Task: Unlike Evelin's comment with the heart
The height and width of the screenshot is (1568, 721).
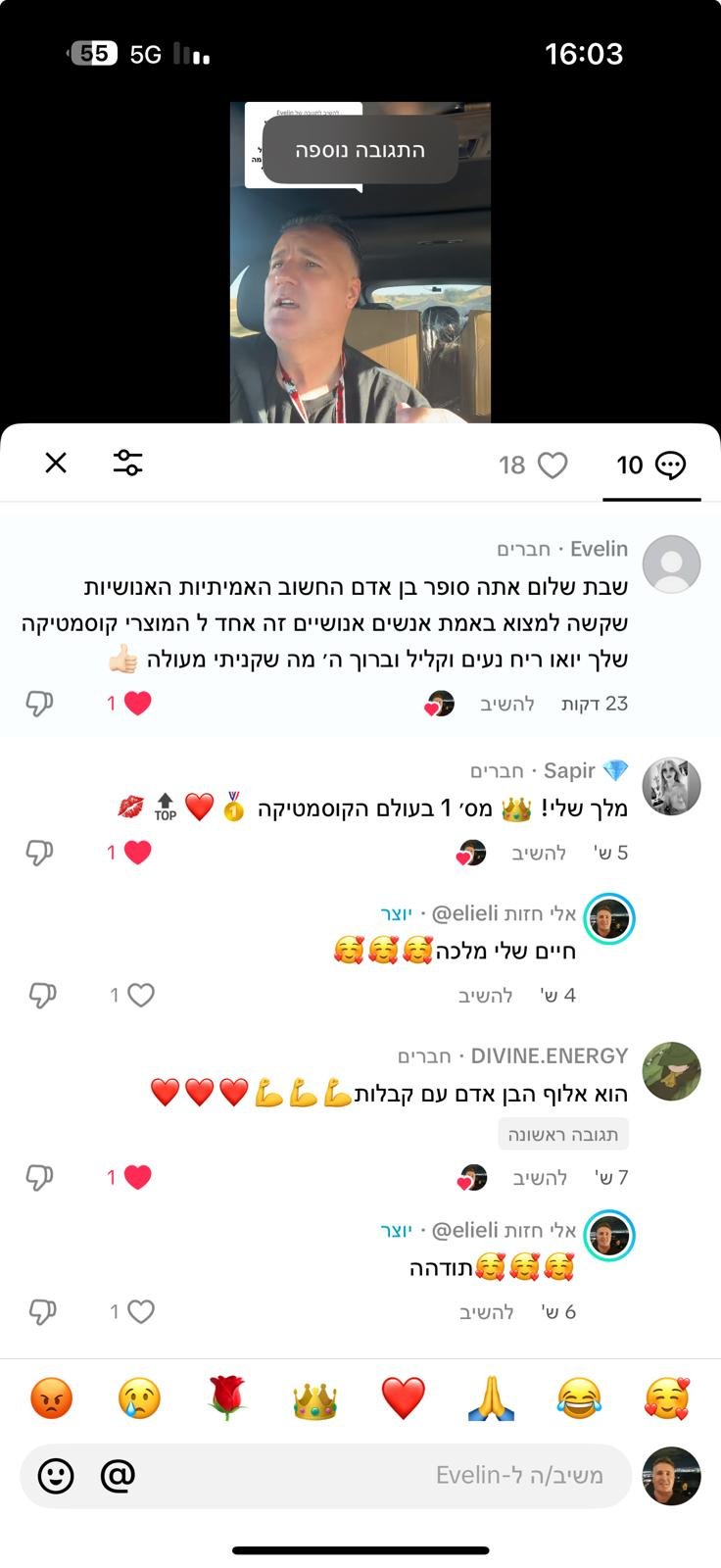Action: point(137,703)
